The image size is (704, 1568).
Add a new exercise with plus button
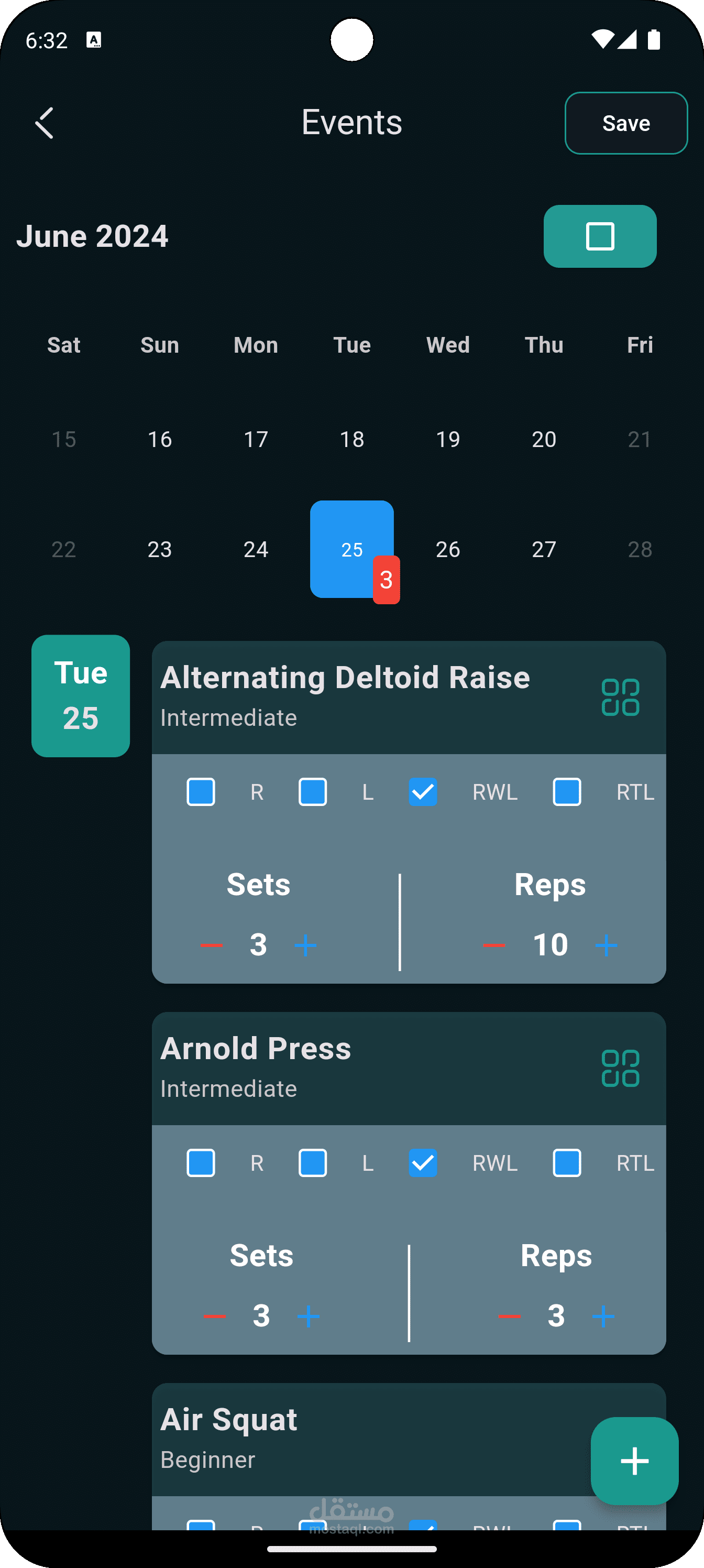click(x=634, y=1461)
